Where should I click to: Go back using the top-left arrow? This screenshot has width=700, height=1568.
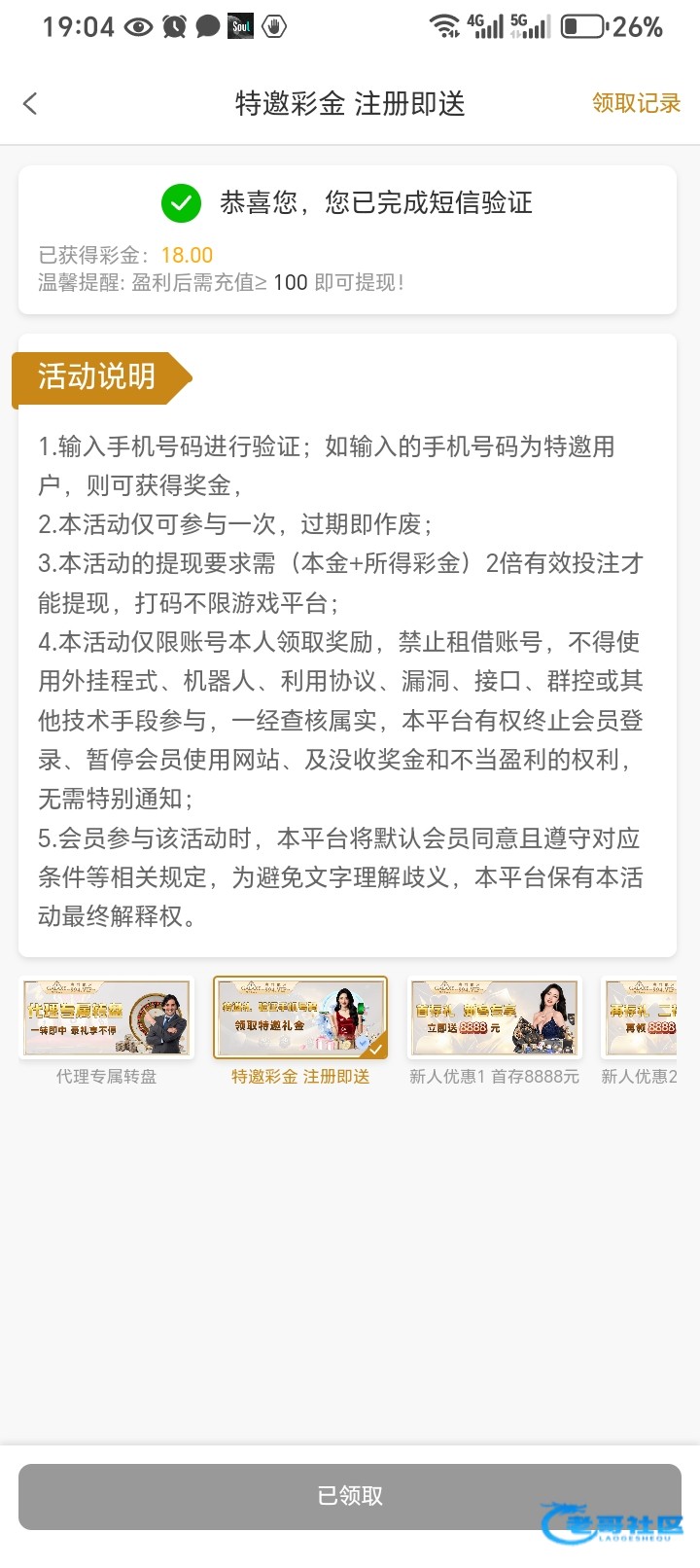pos(31,104)
